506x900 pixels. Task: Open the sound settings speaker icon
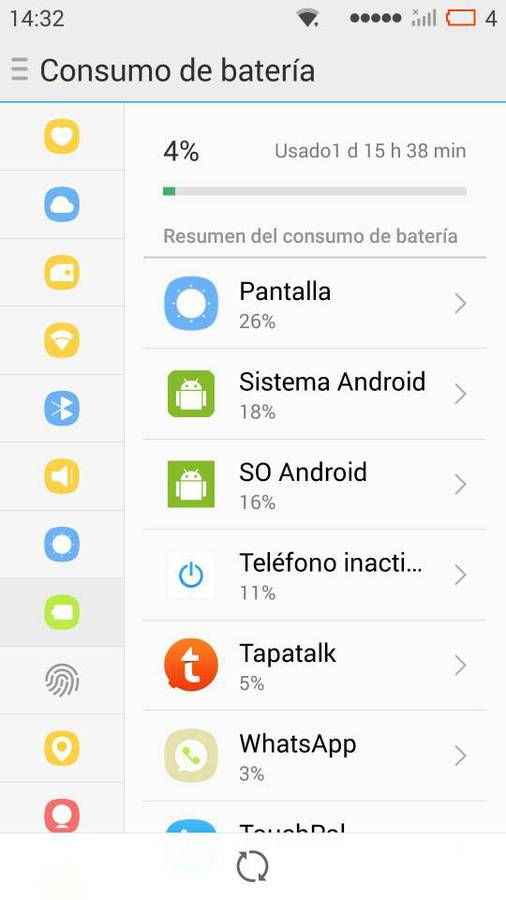[62, 476]
